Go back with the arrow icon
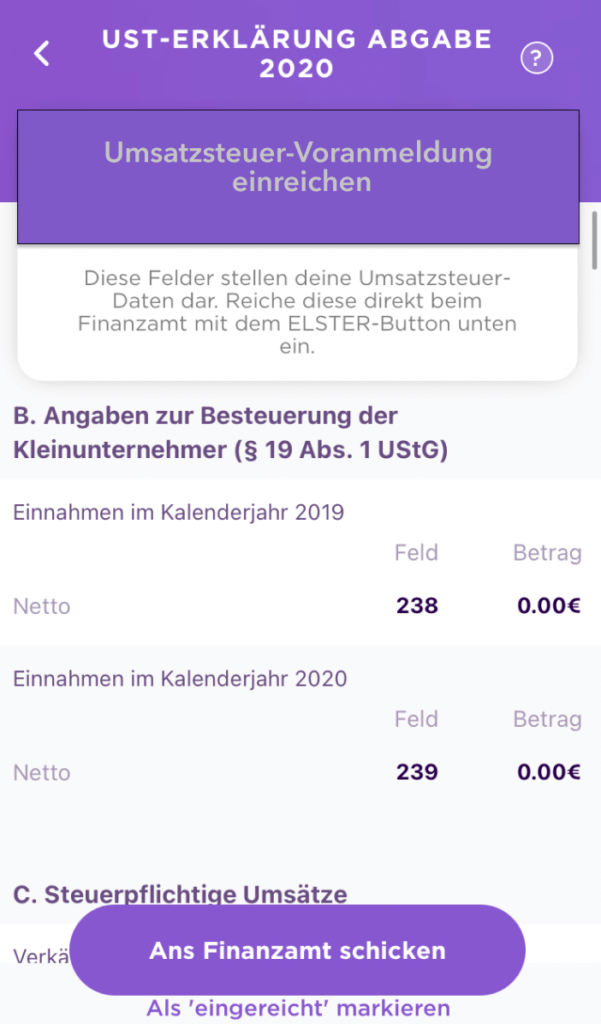601x1024 pixels. pyautogui.click(x=42, y=54)
